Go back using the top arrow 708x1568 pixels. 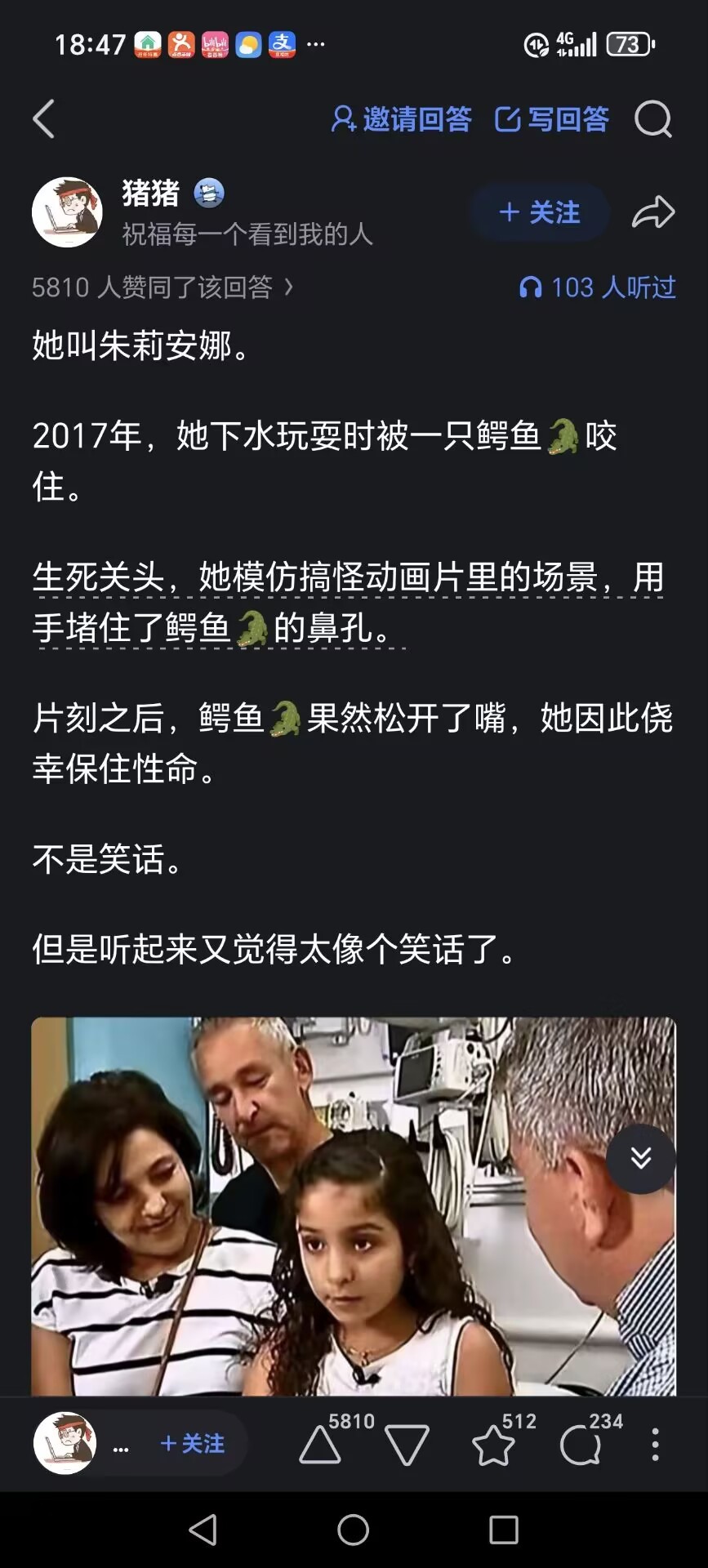tap(44, 119)
